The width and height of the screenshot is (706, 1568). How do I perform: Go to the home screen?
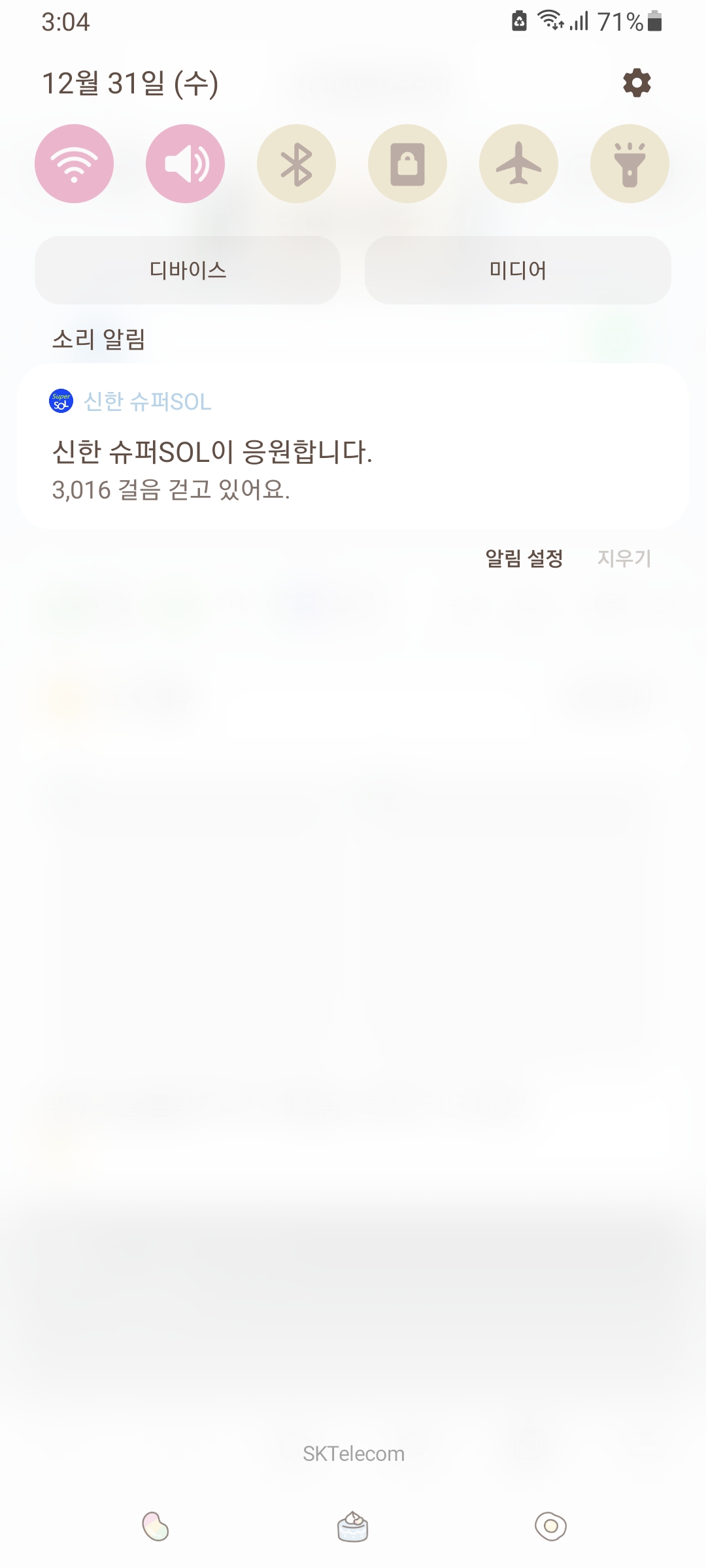pos(353,1527)
